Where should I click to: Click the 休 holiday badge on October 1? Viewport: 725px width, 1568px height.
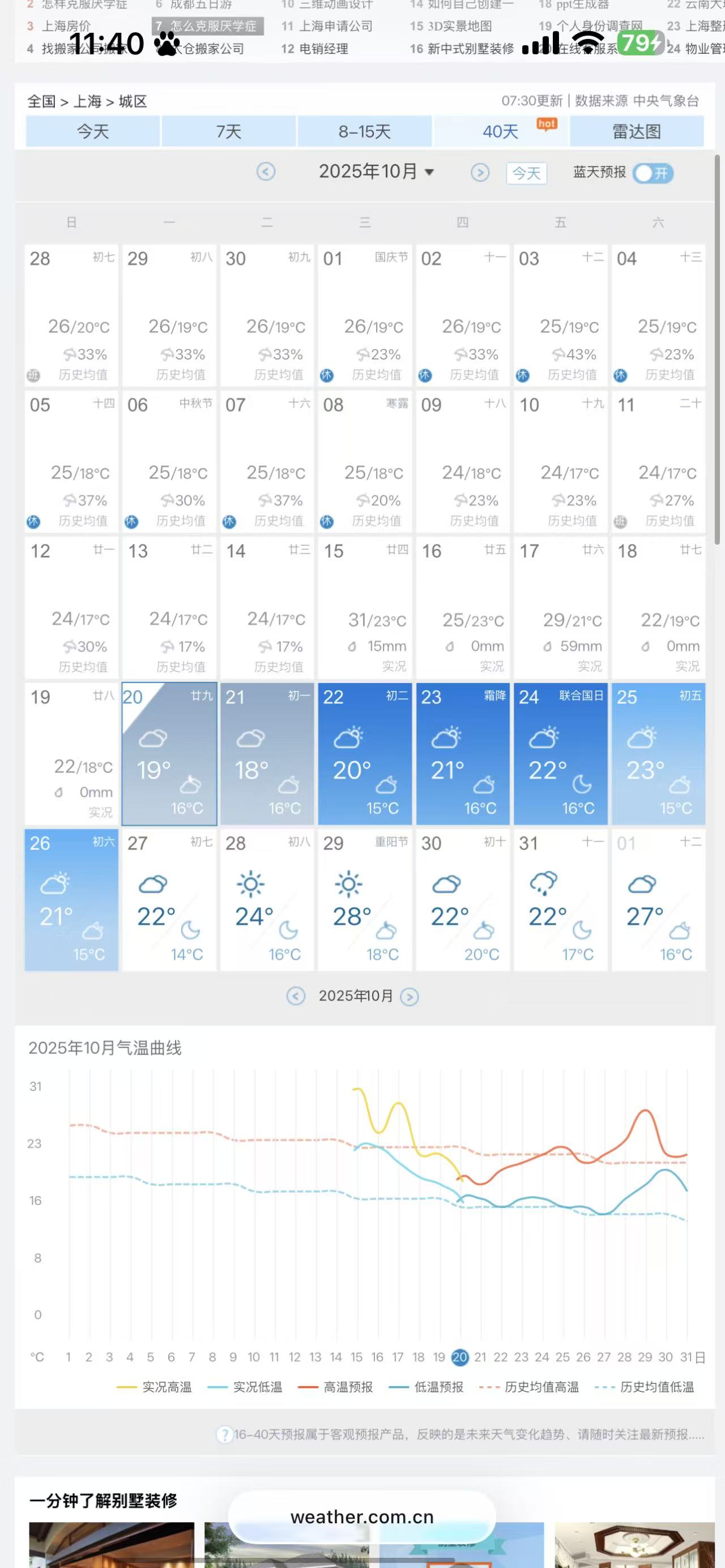click(x=326, y=376)
